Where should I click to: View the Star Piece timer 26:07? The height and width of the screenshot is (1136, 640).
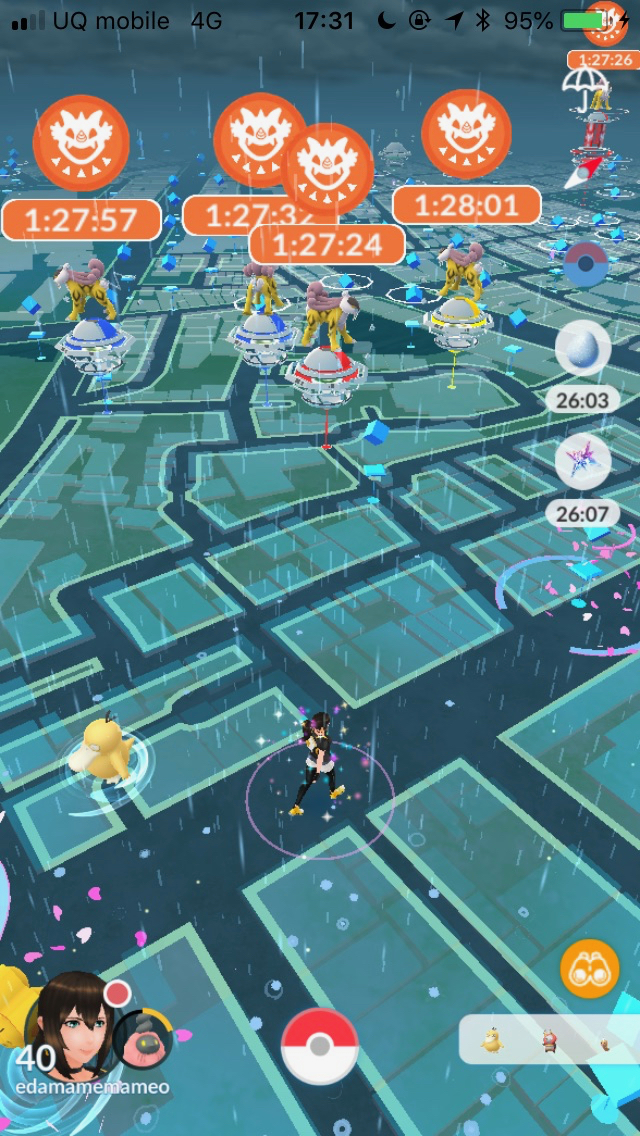pos(582,463)
